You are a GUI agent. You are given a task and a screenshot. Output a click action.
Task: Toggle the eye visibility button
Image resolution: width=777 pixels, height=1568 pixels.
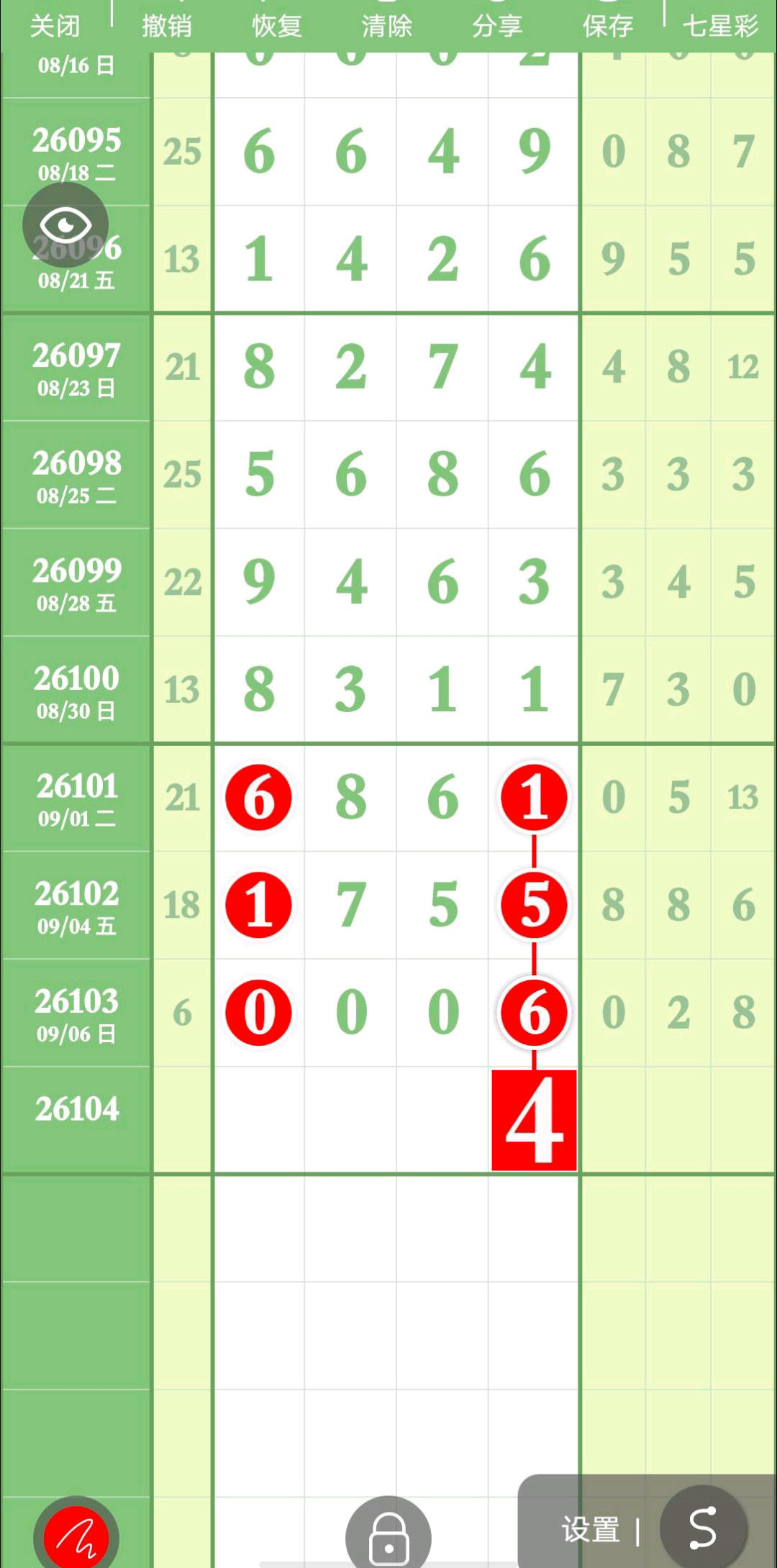pos(65,225)
